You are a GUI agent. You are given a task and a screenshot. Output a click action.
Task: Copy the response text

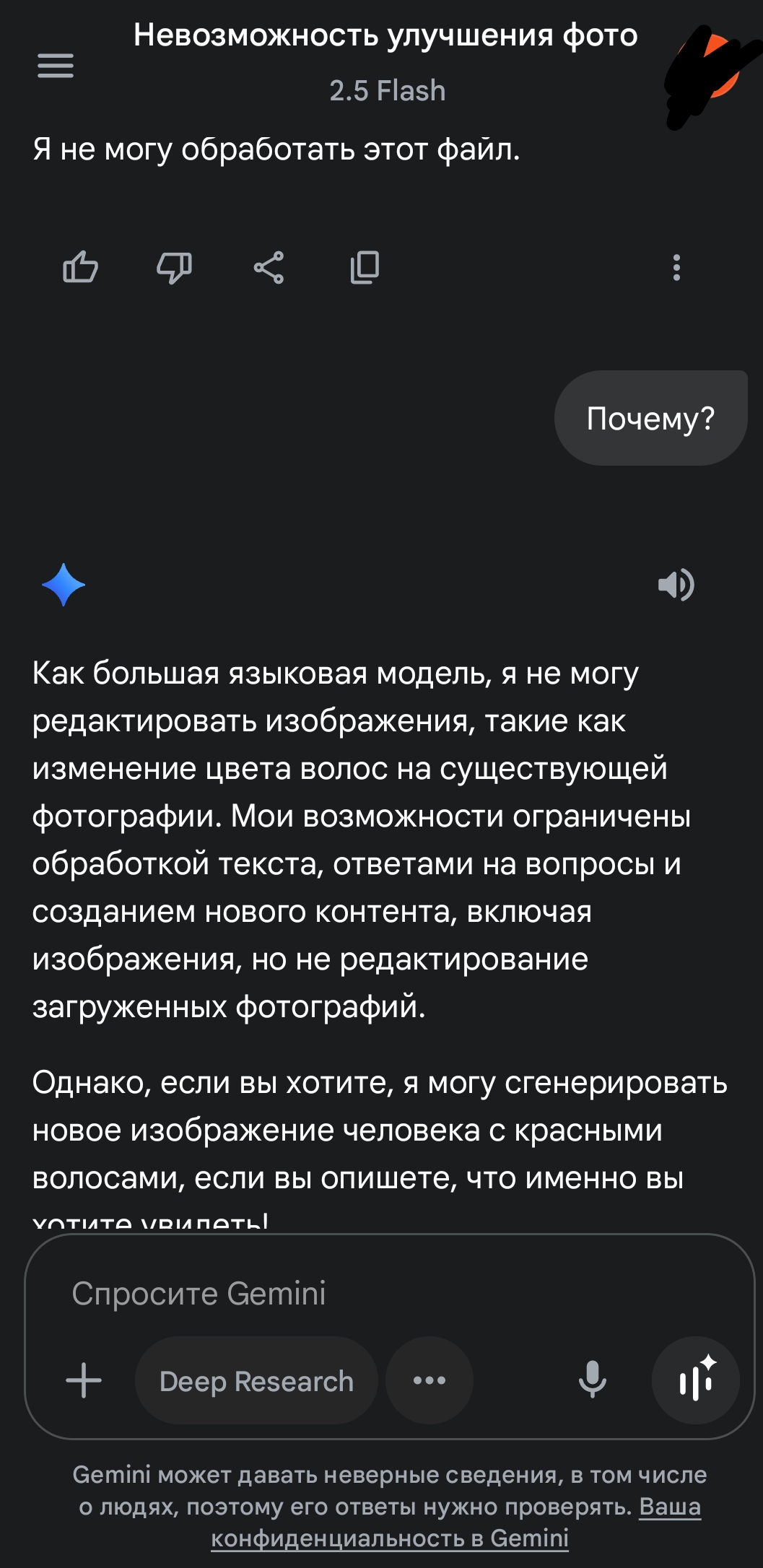365,268
